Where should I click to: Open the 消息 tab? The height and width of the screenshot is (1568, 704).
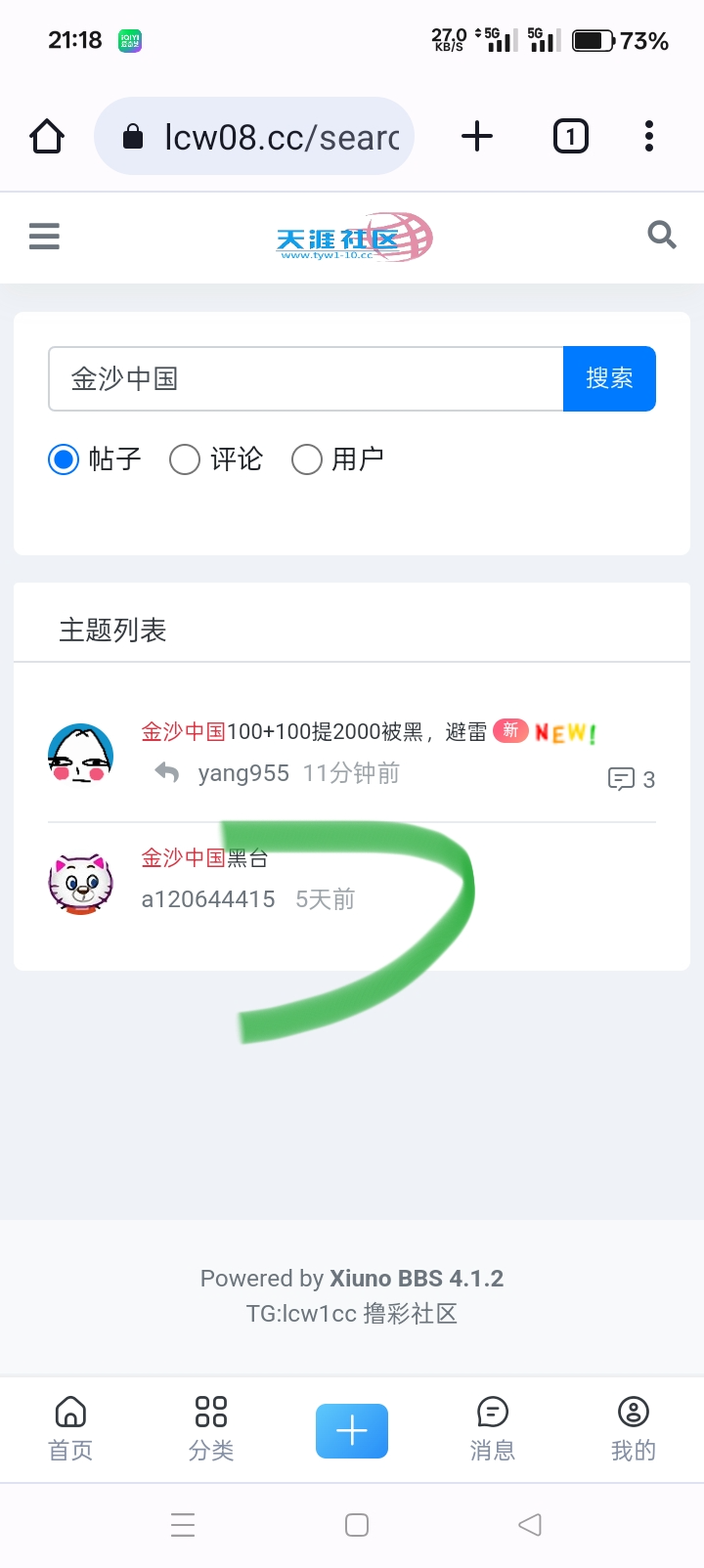pyautogui.click(x=493, y=1428)
